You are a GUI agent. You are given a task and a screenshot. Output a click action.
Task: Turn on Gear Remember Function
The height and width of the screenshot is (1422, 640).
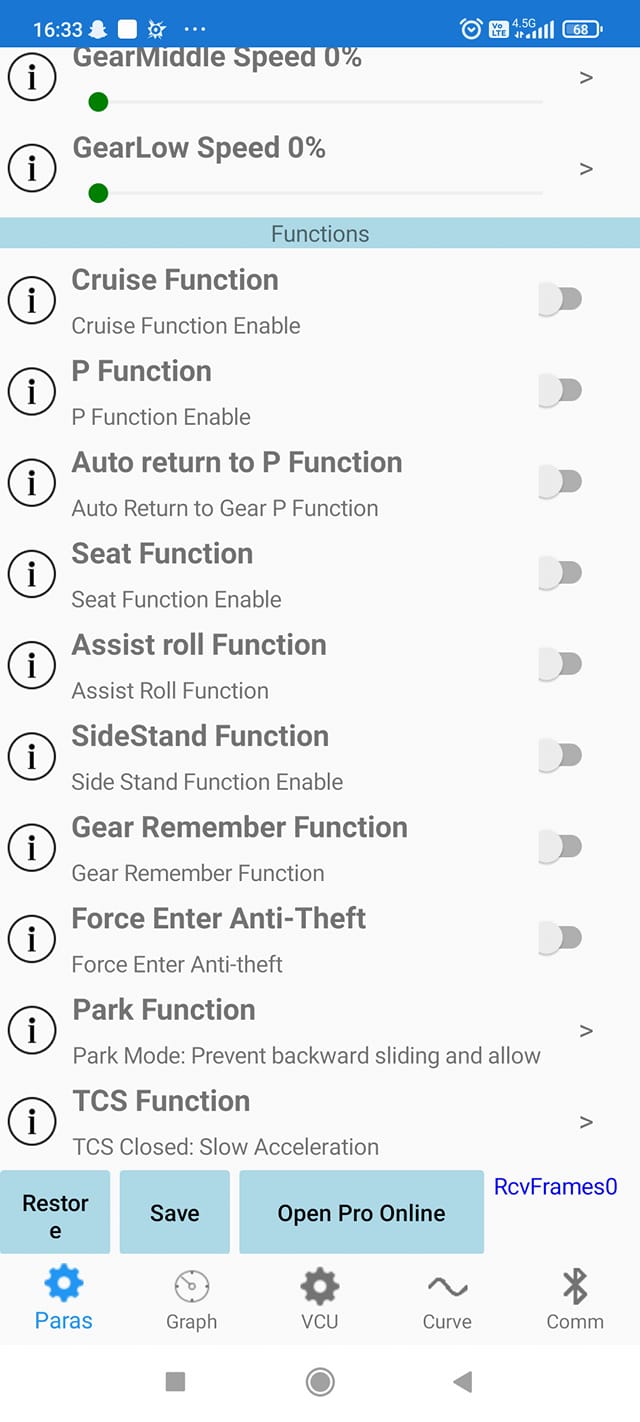pyautogui.click(x=560, y=846)
